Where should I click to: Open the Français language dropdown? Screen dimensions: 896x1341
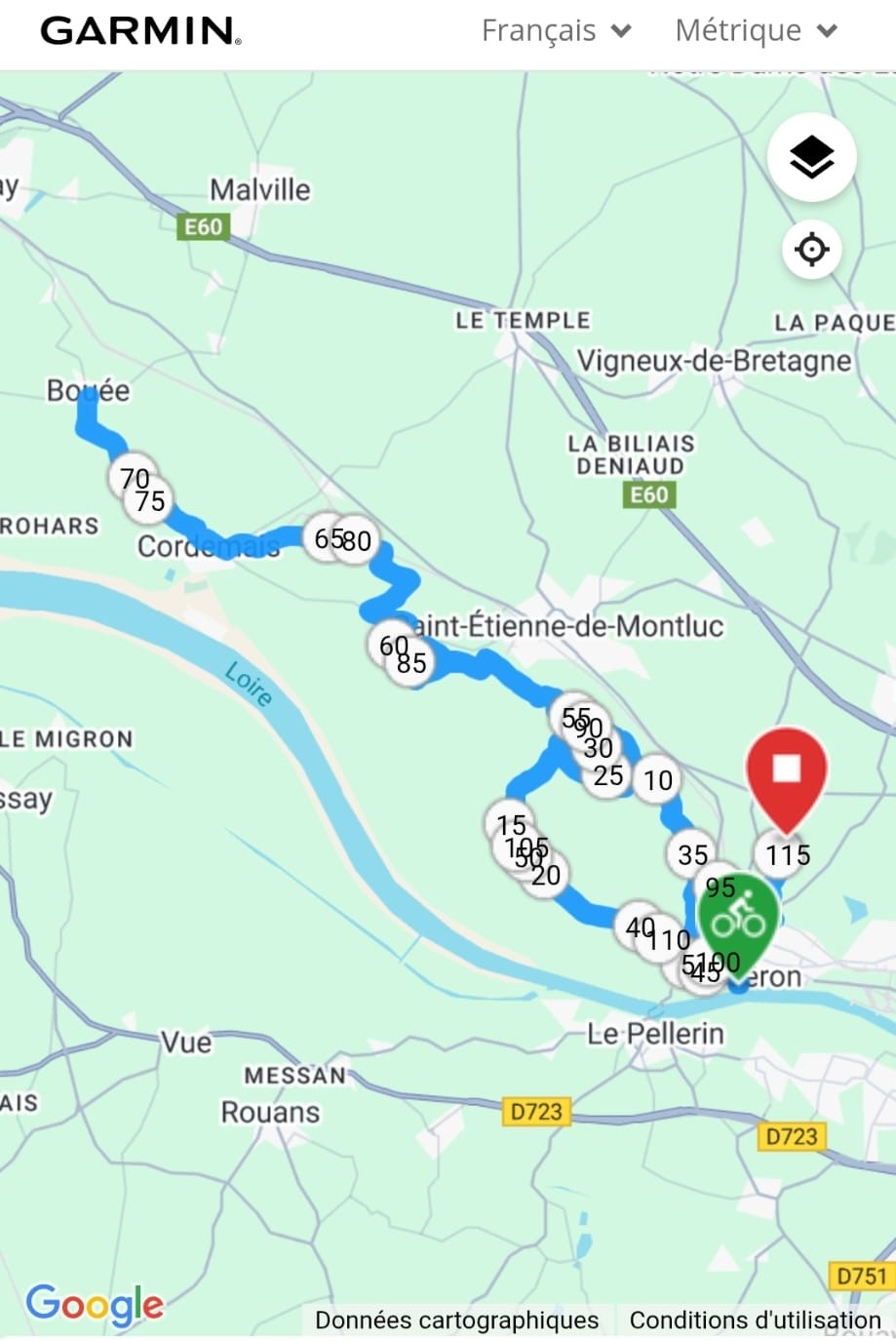556,31
